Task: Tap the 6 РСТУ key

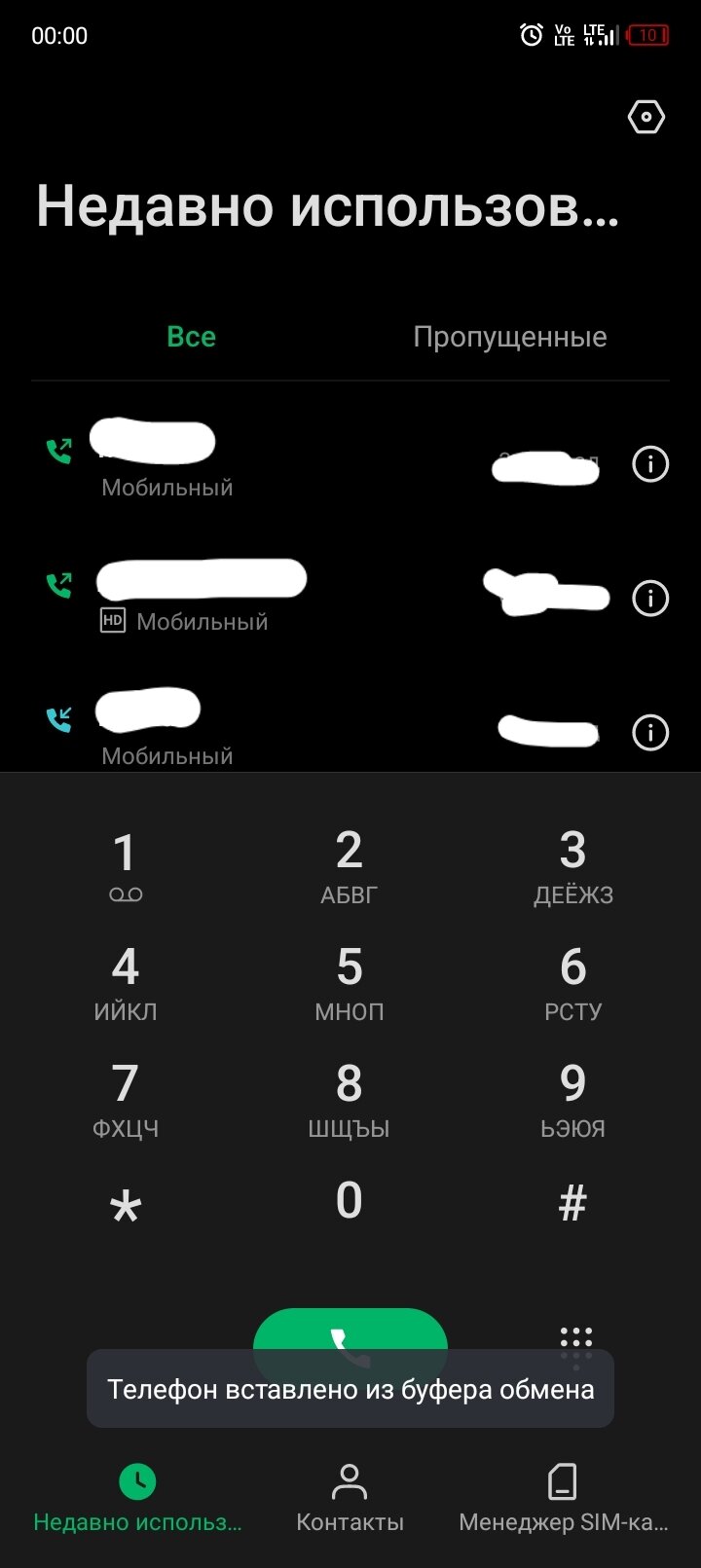Action: point(572,981)
